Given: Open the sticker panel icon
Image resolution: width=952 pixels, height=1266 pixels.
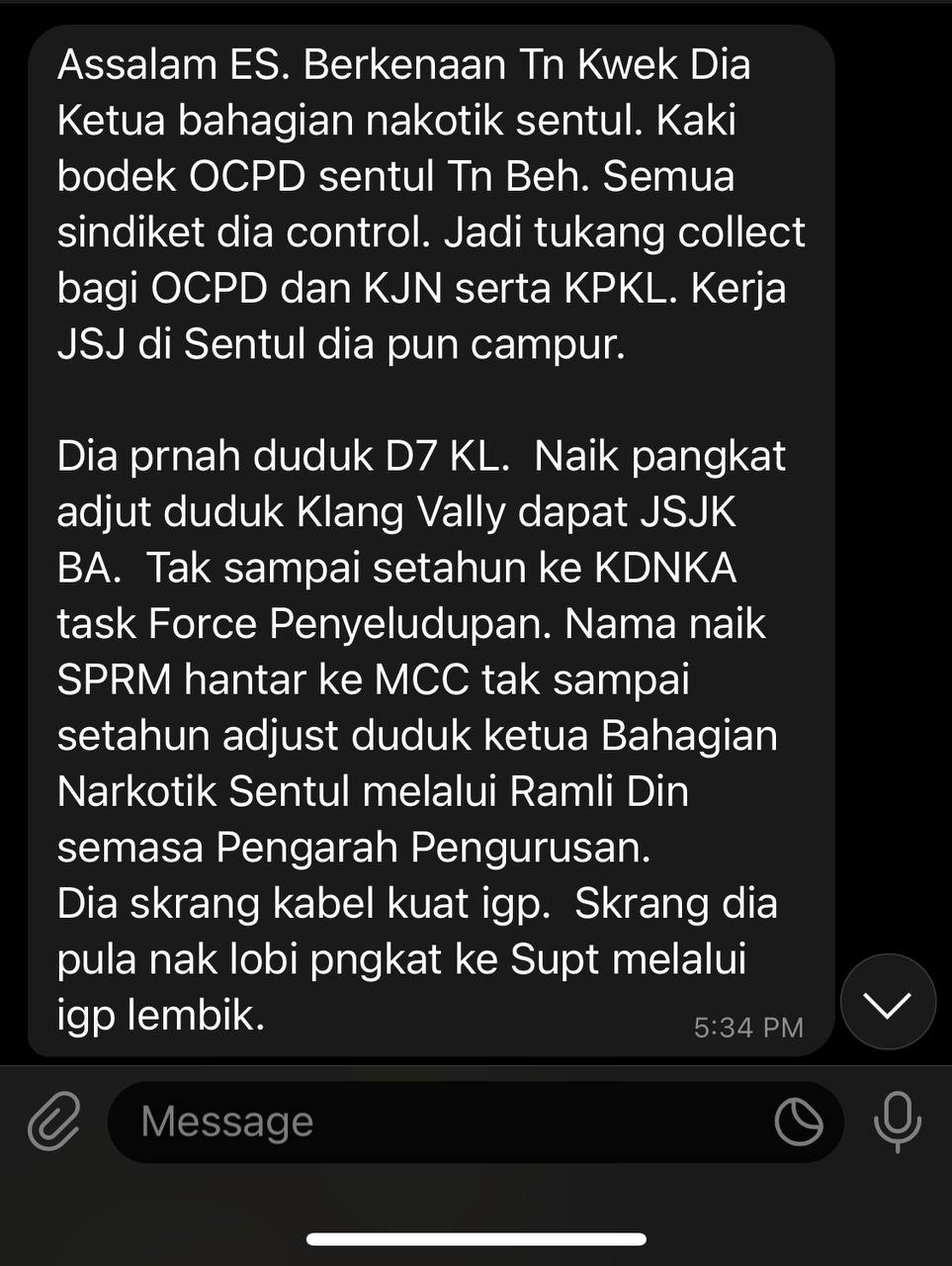Looking at the screenshot, I should tap(799, 1122).
